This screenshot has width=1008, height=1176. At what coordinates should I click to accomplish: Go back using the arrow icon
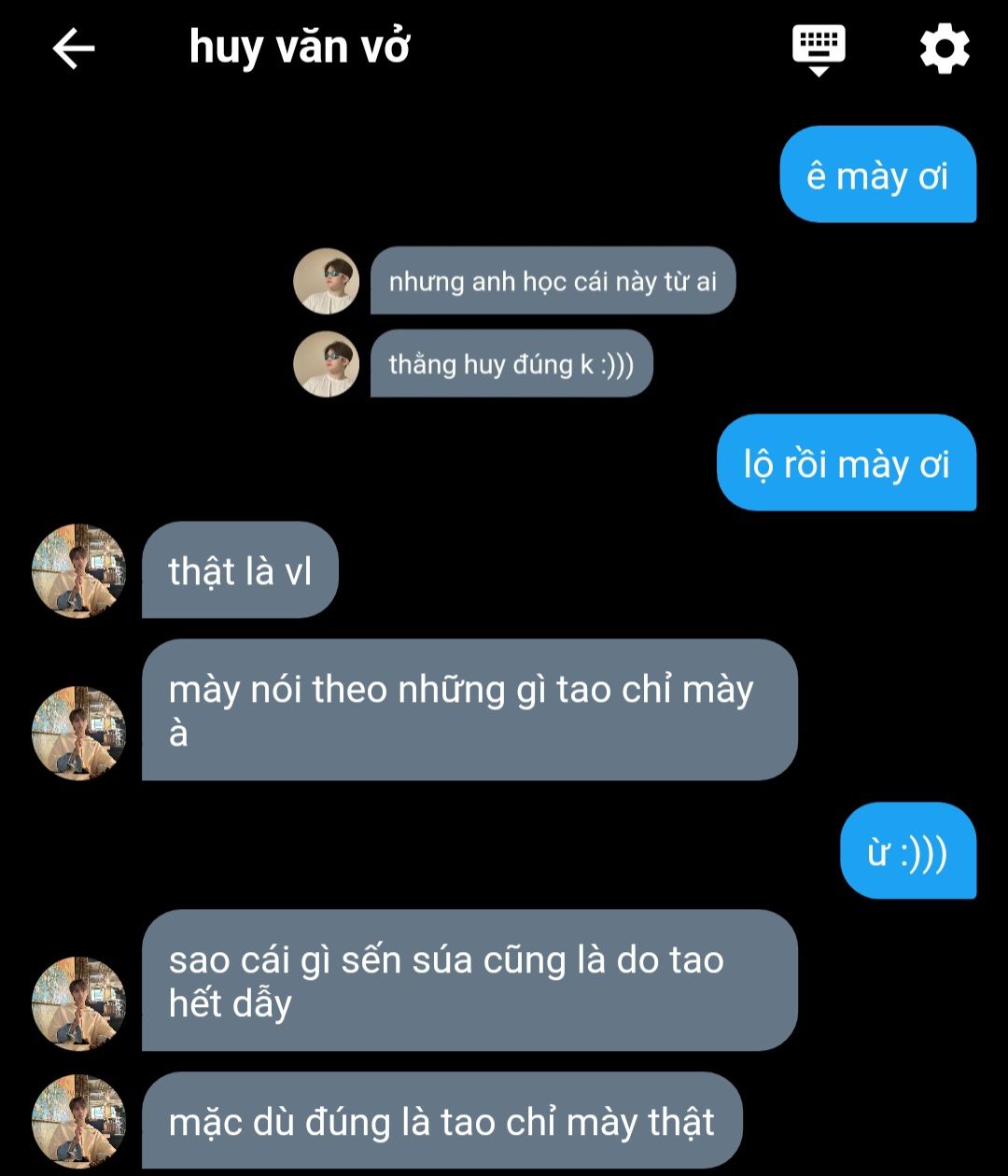coord(74,49)
